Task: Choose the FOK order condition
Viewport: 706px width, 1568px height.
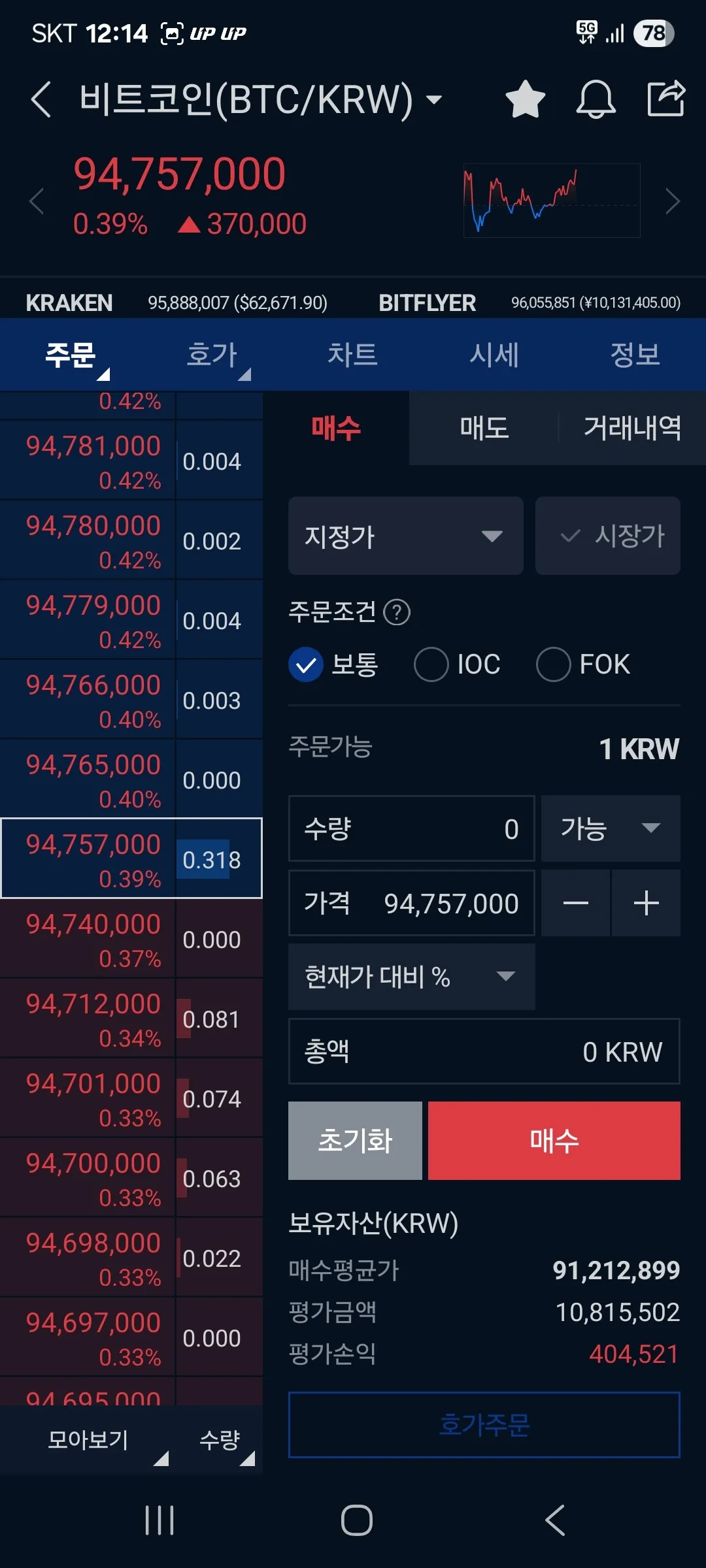Action: pyautogui.click(x=583, y=664)
